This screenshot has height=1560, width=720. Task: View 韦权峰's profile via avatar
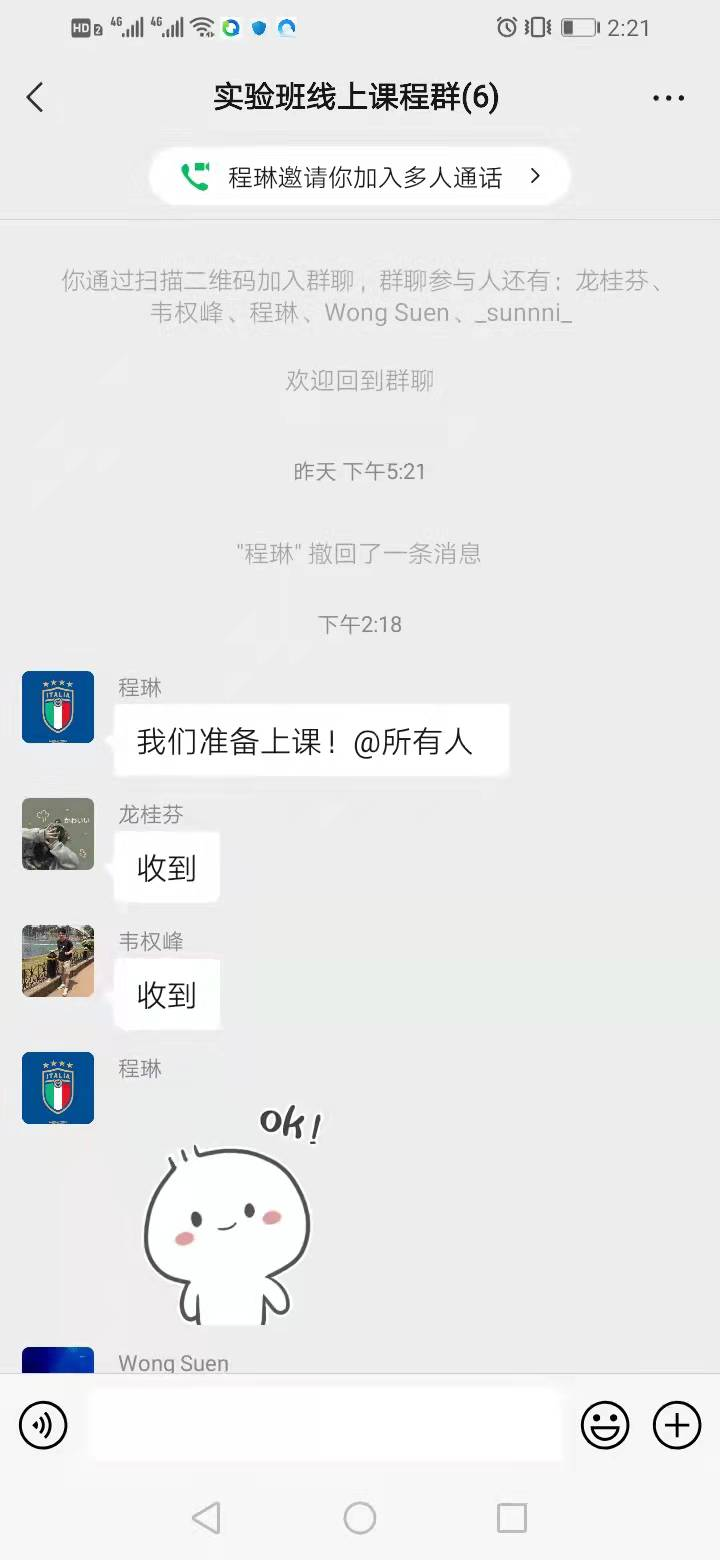pos(58,960)
